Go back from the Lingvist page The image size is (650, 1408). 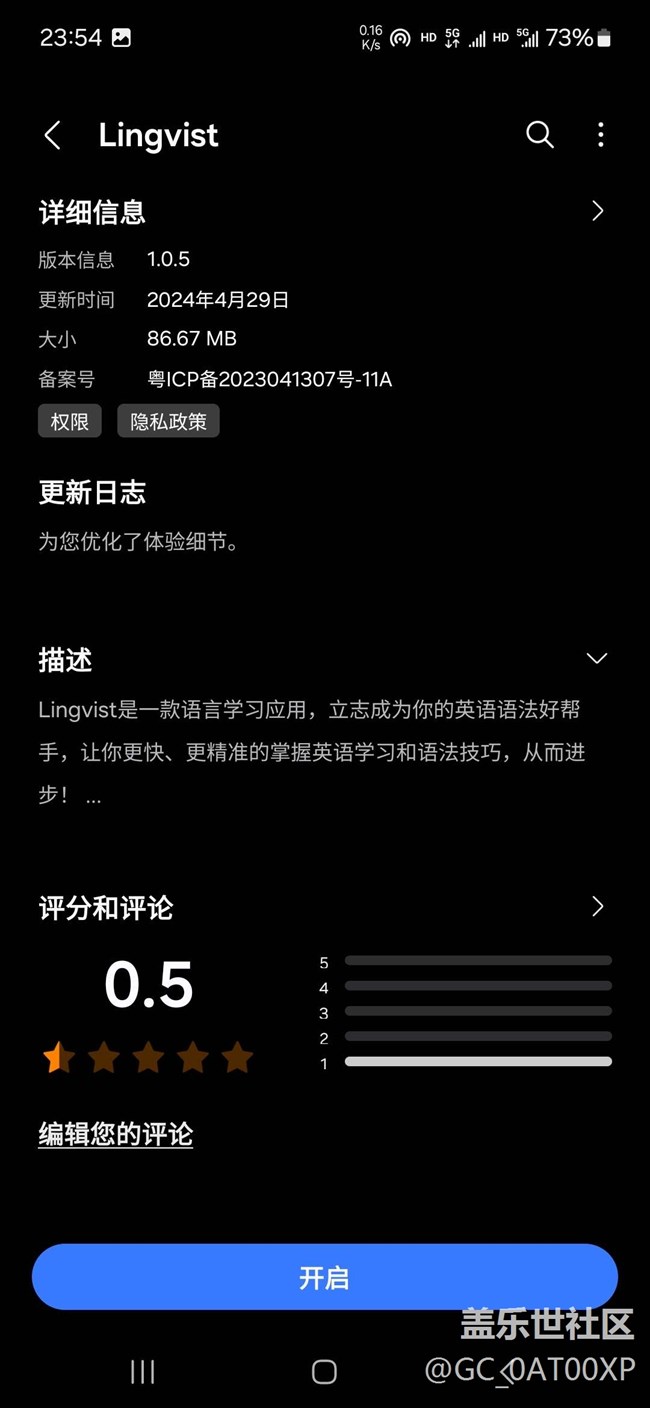[53, 136]
